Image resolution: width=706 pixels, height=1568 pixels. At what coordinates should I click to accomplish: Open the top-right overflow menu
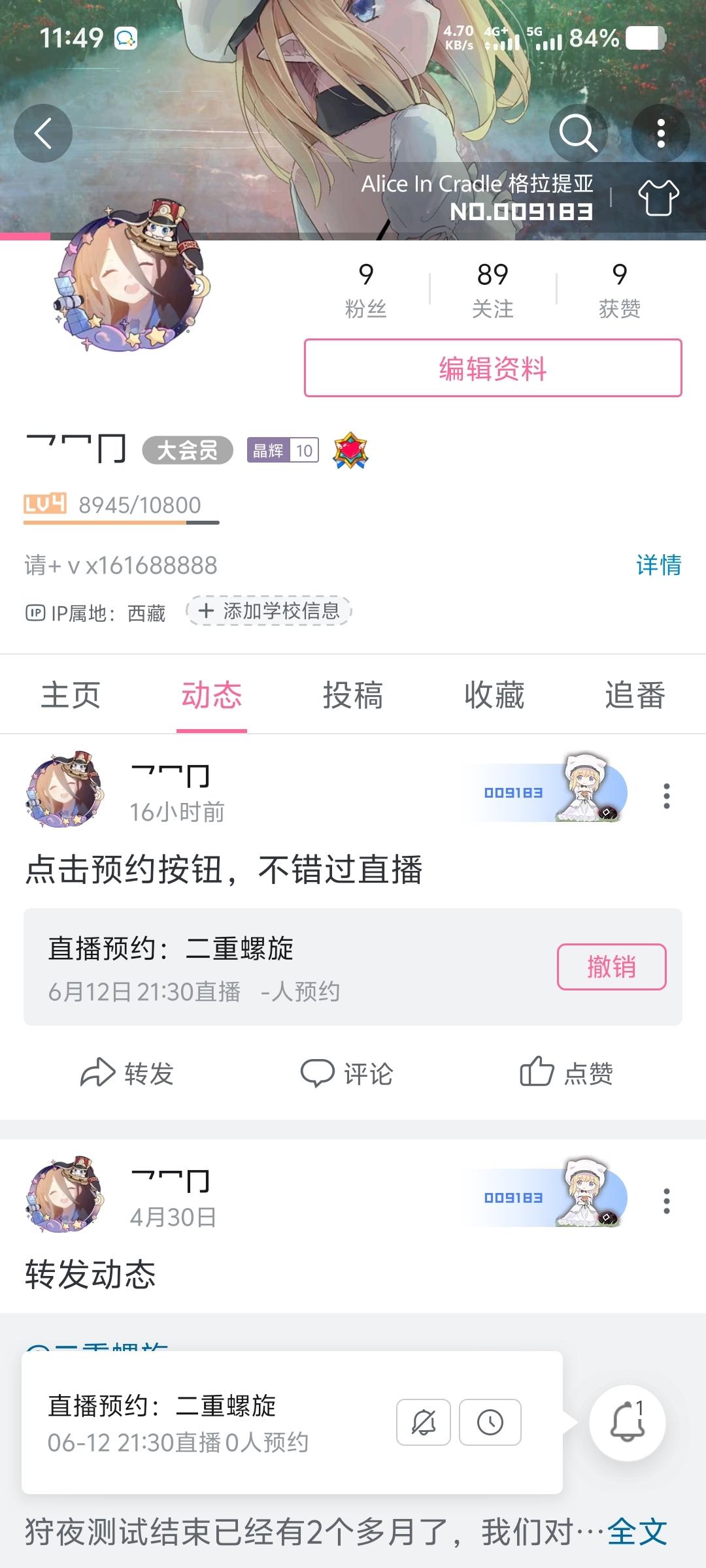[661, 133]
